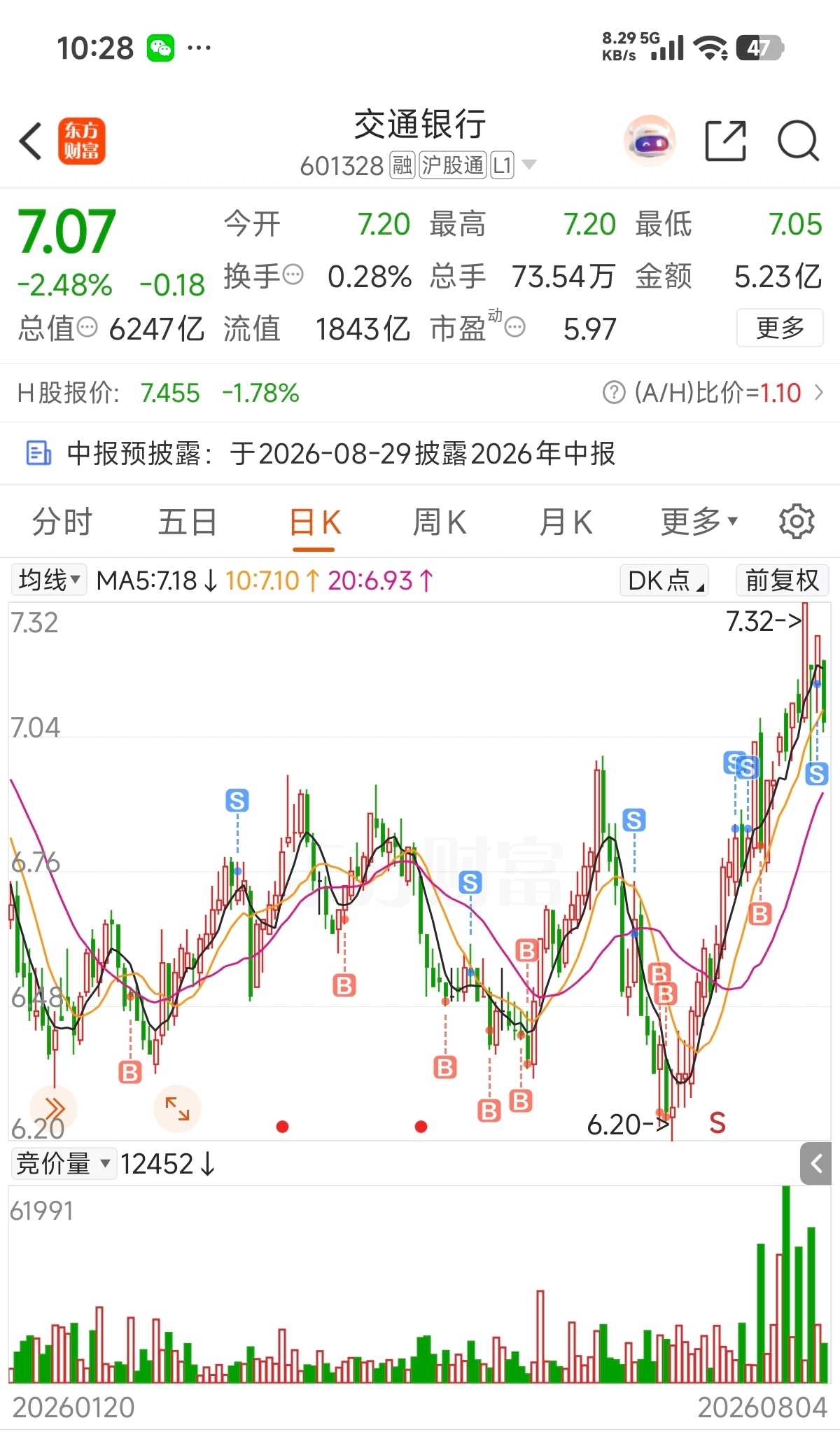Switch to the 月K tab

click(x=566, y=522)
